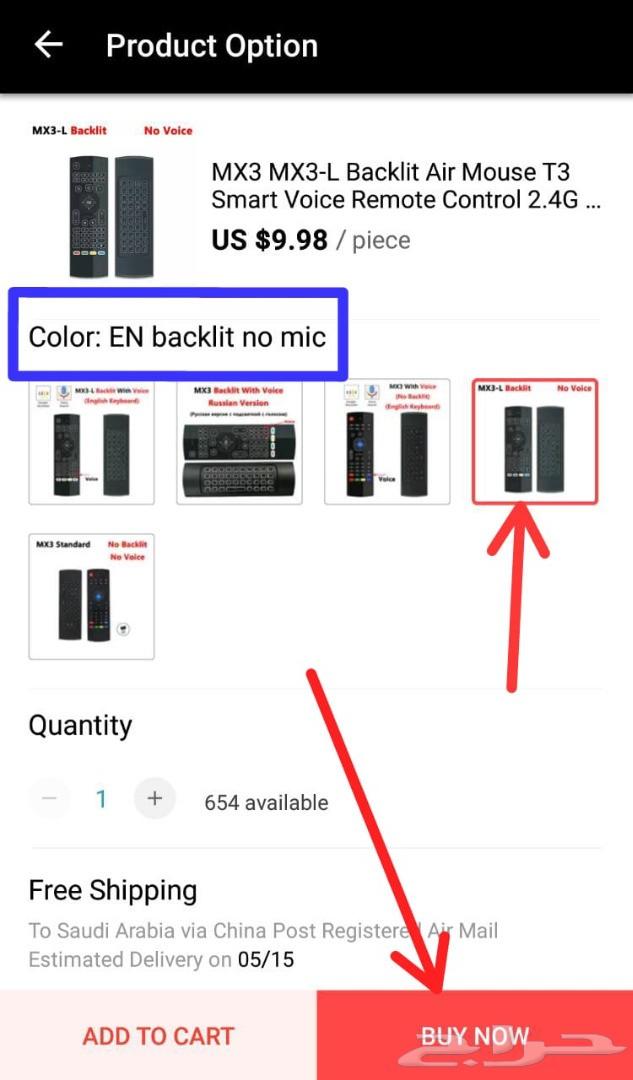This screenshot has width=633, height=1080.
Task: Add to cart
Action: click(158, 1036)
